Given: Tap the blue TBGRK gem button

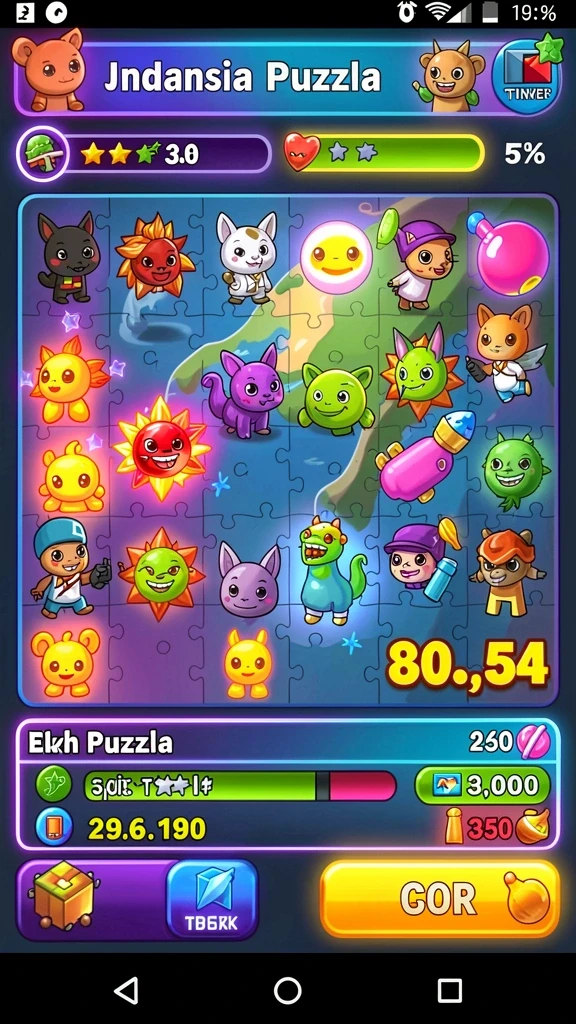Looking at the screenshot, I should coord(212,901).
